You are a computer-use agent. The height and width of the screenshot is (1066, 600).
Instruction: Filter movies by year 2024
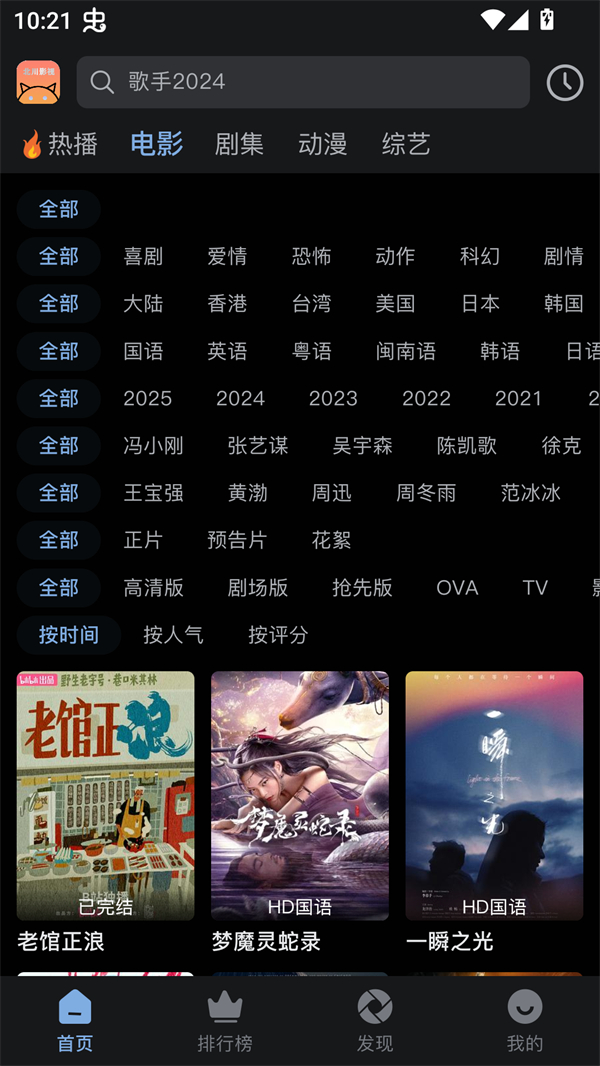click(x=240, y=398)
